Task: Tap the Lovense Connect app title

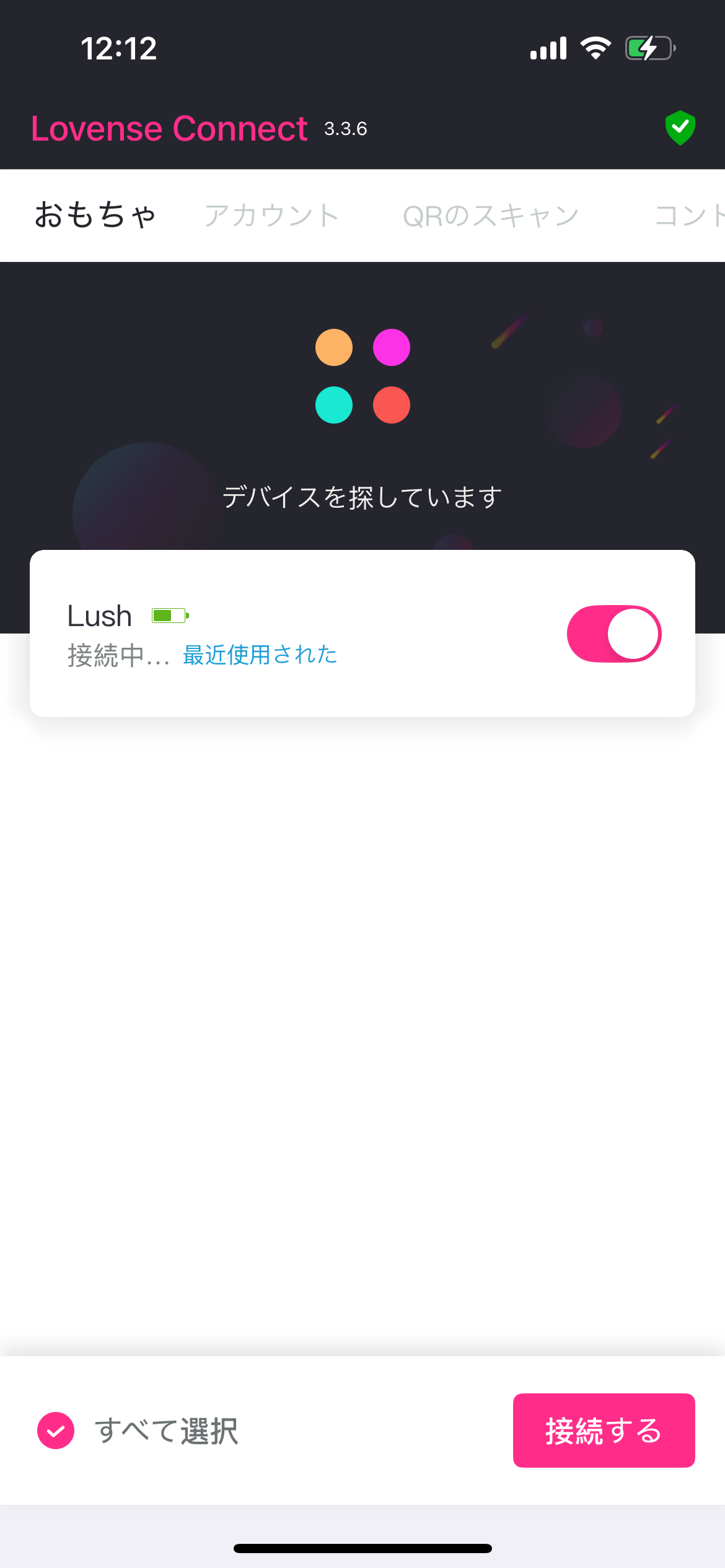Action: pos(169,128)
